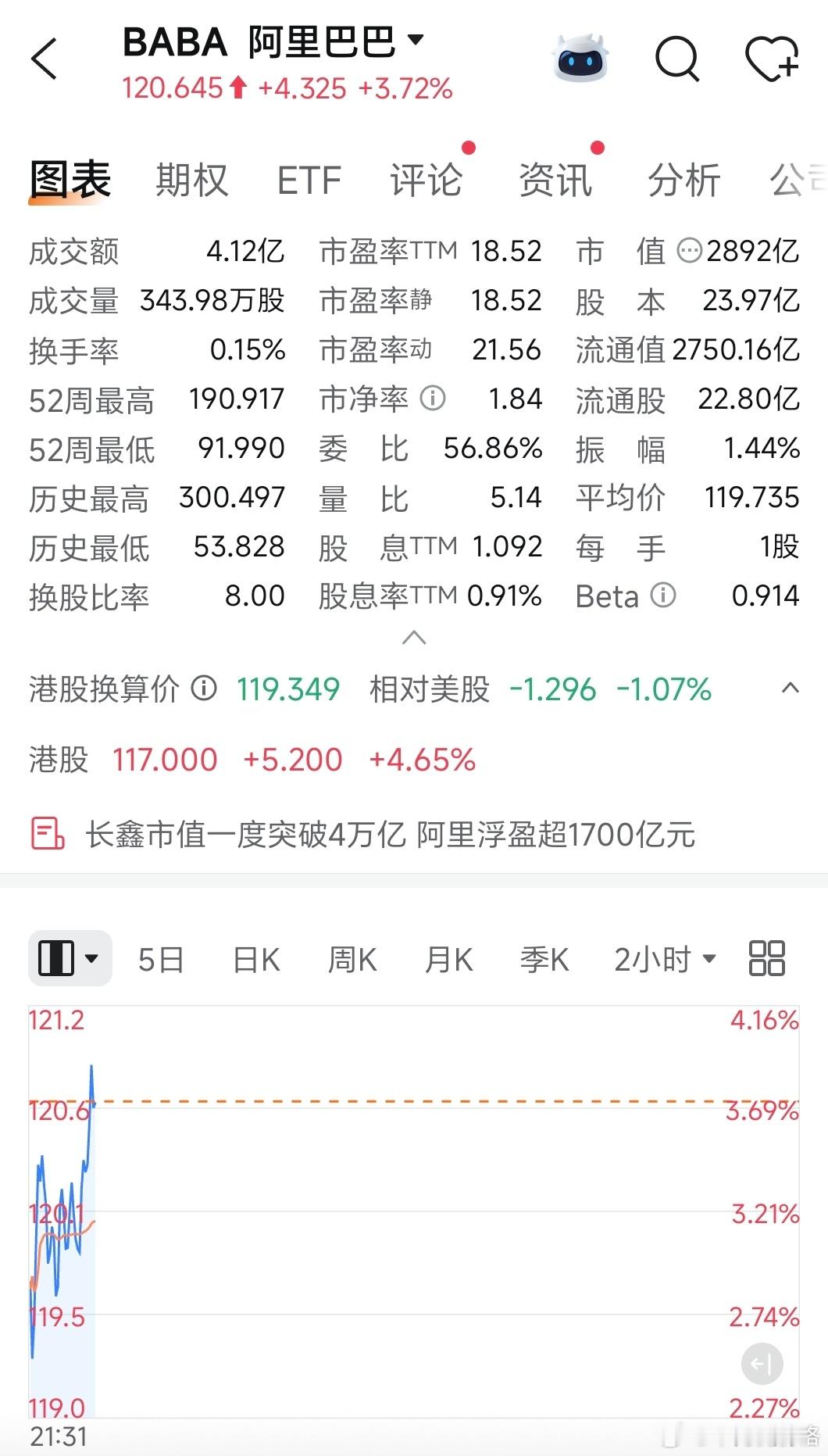Image resolution: width=828 pixels, height=1456 pixels.
Task: Open stock search magnifier
Action: pyautogui.click(x=677, y=58)
